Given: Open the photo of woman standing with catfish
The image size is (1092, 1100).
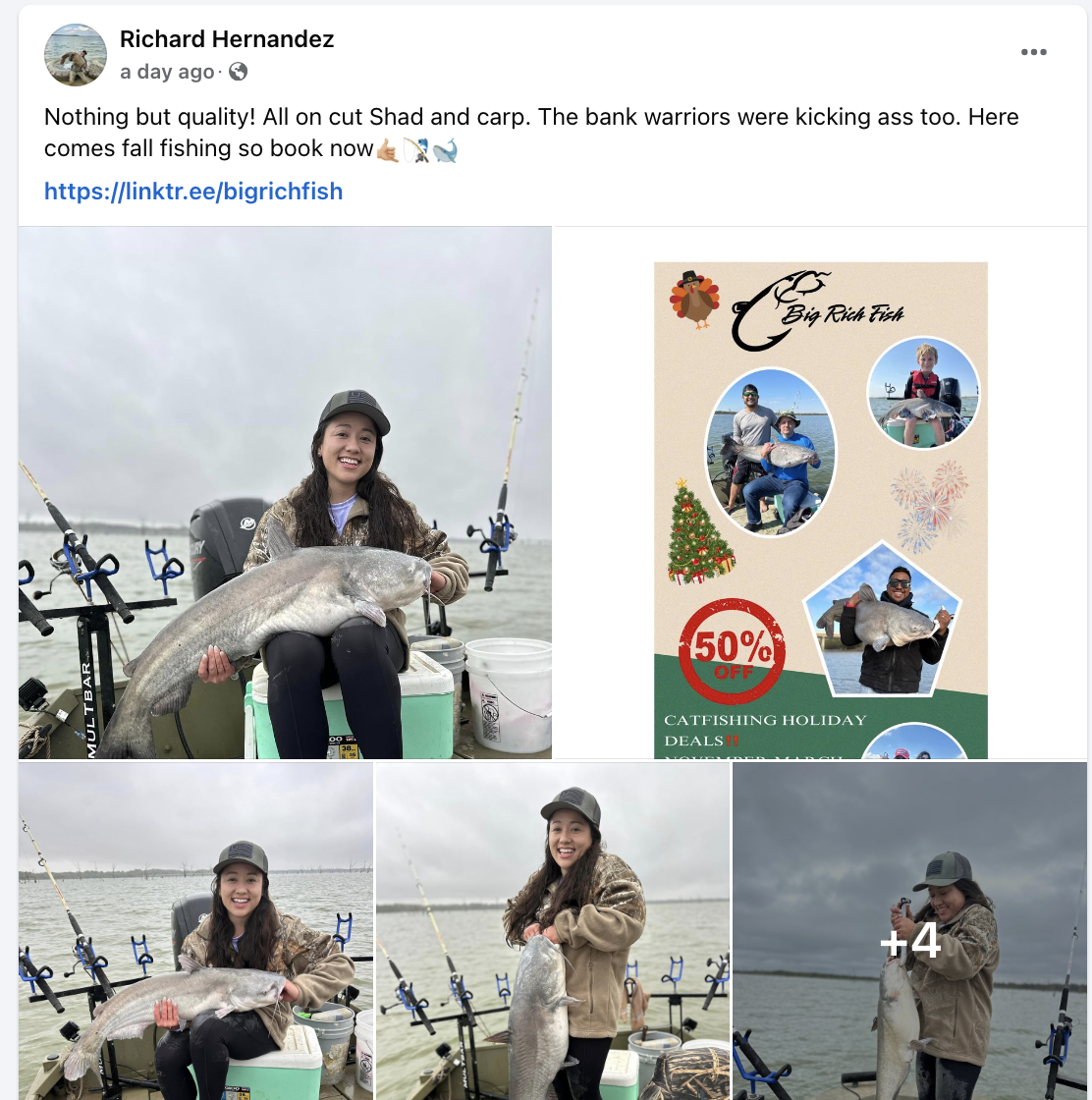Looking at the screenshot, I should click(553, 931).
